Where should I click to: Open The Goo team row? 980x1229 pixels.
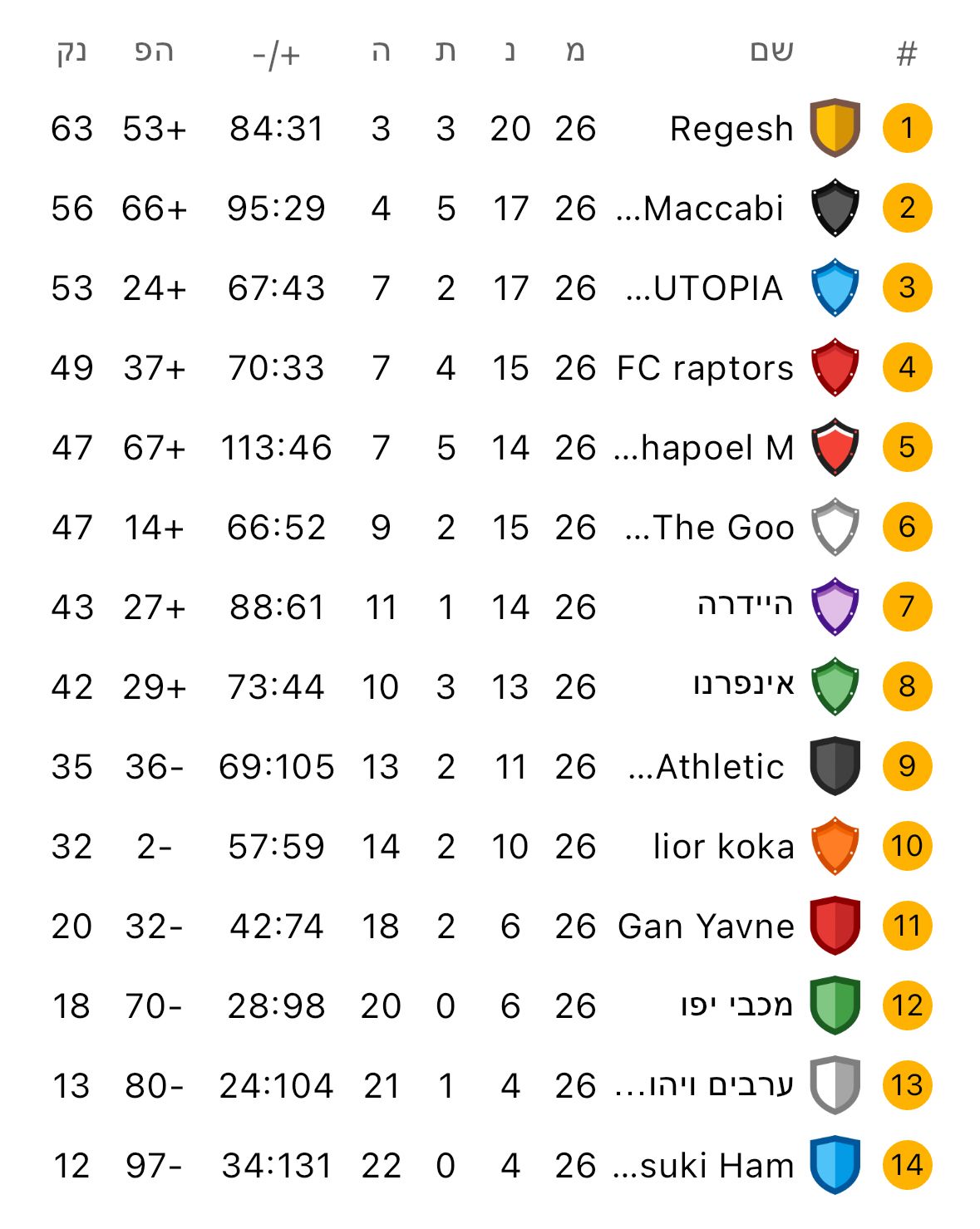723,528
